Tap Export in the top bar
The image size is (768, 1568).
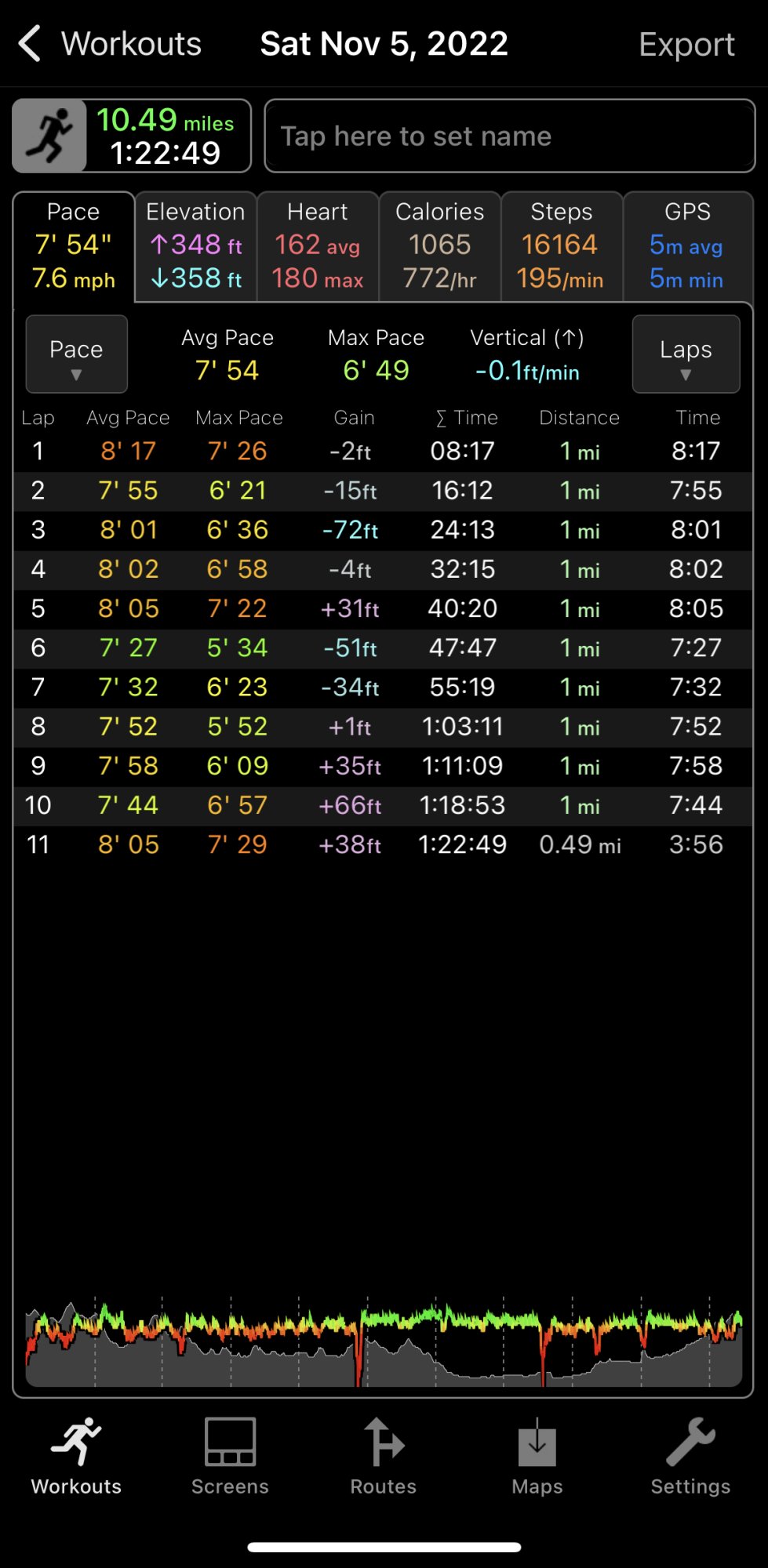[686, 45]
